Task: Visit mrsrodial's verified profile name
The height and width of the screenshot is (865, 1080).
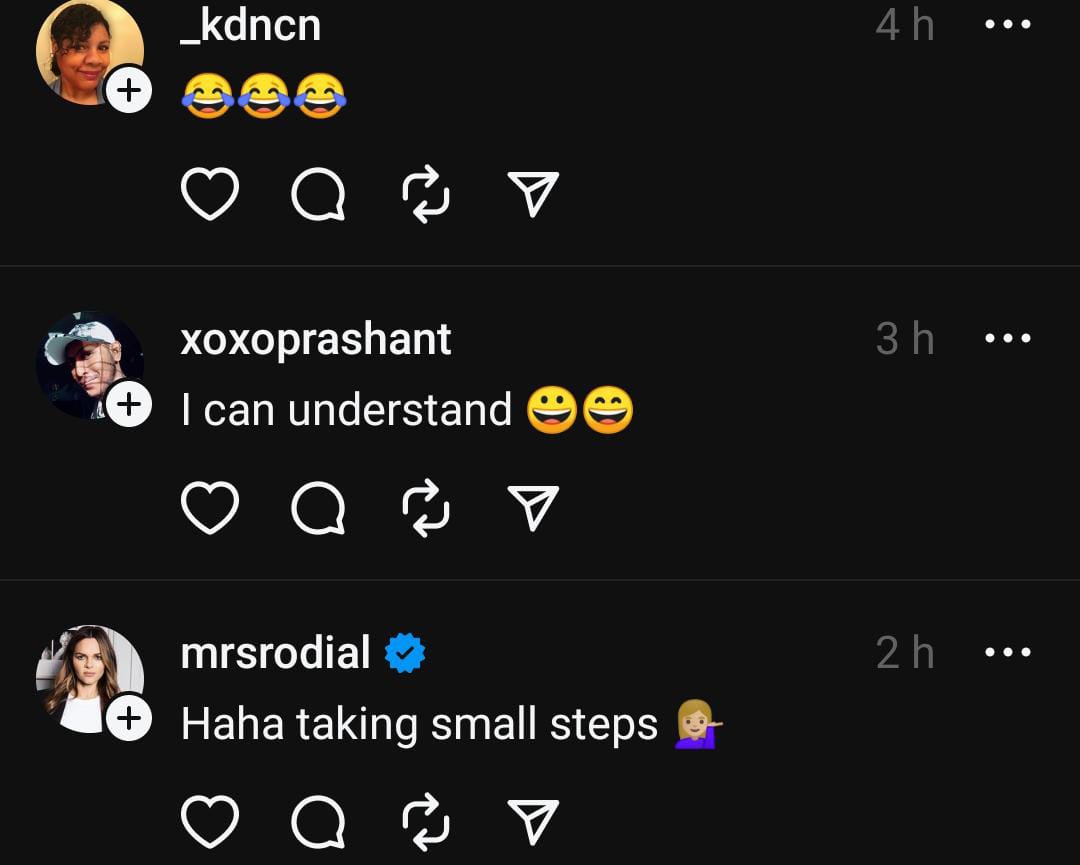Action: [x=276, y=654]
